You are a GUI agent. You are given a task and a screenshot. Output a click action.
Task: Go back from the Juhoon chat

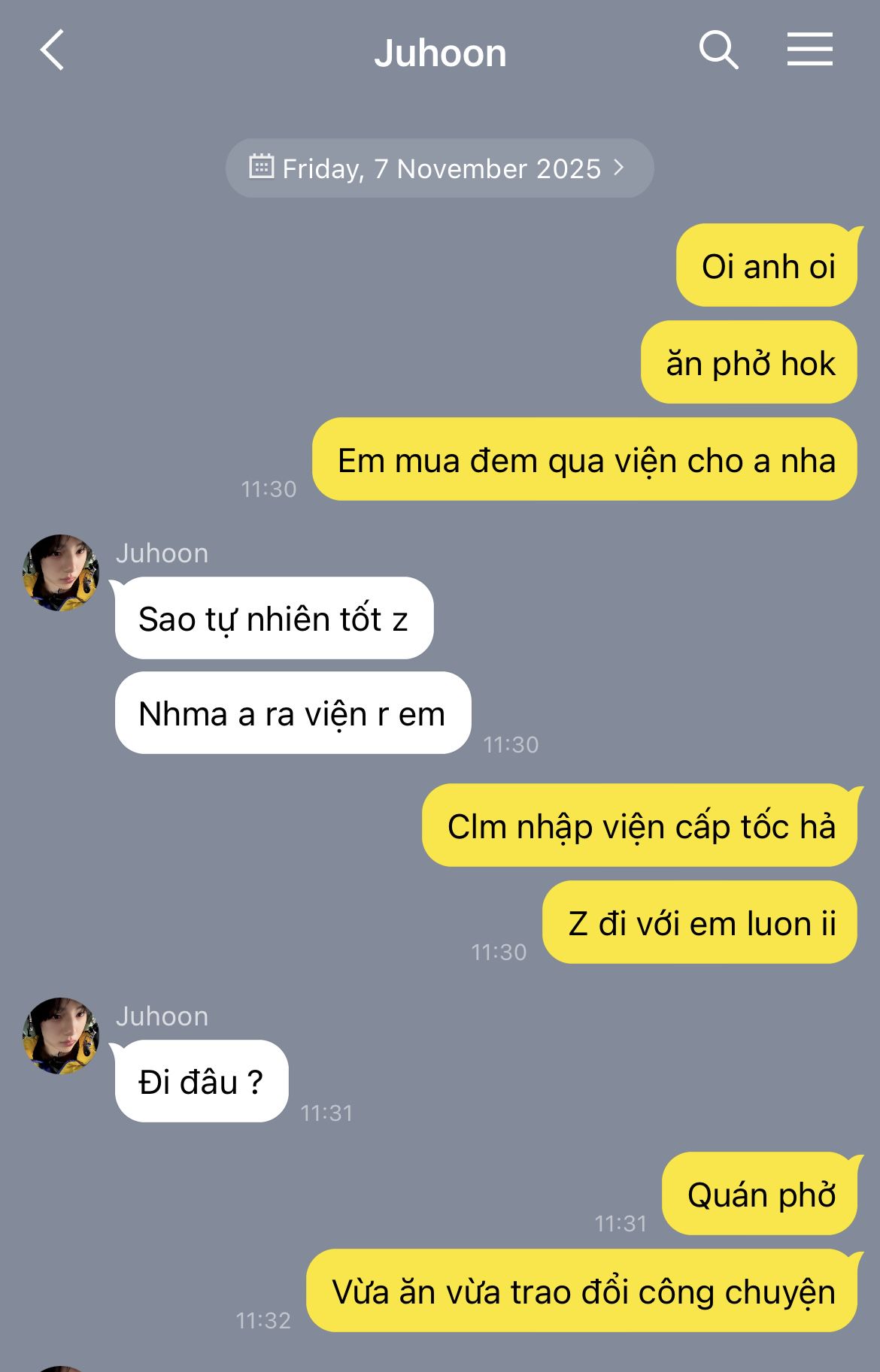tap(52, 51)
